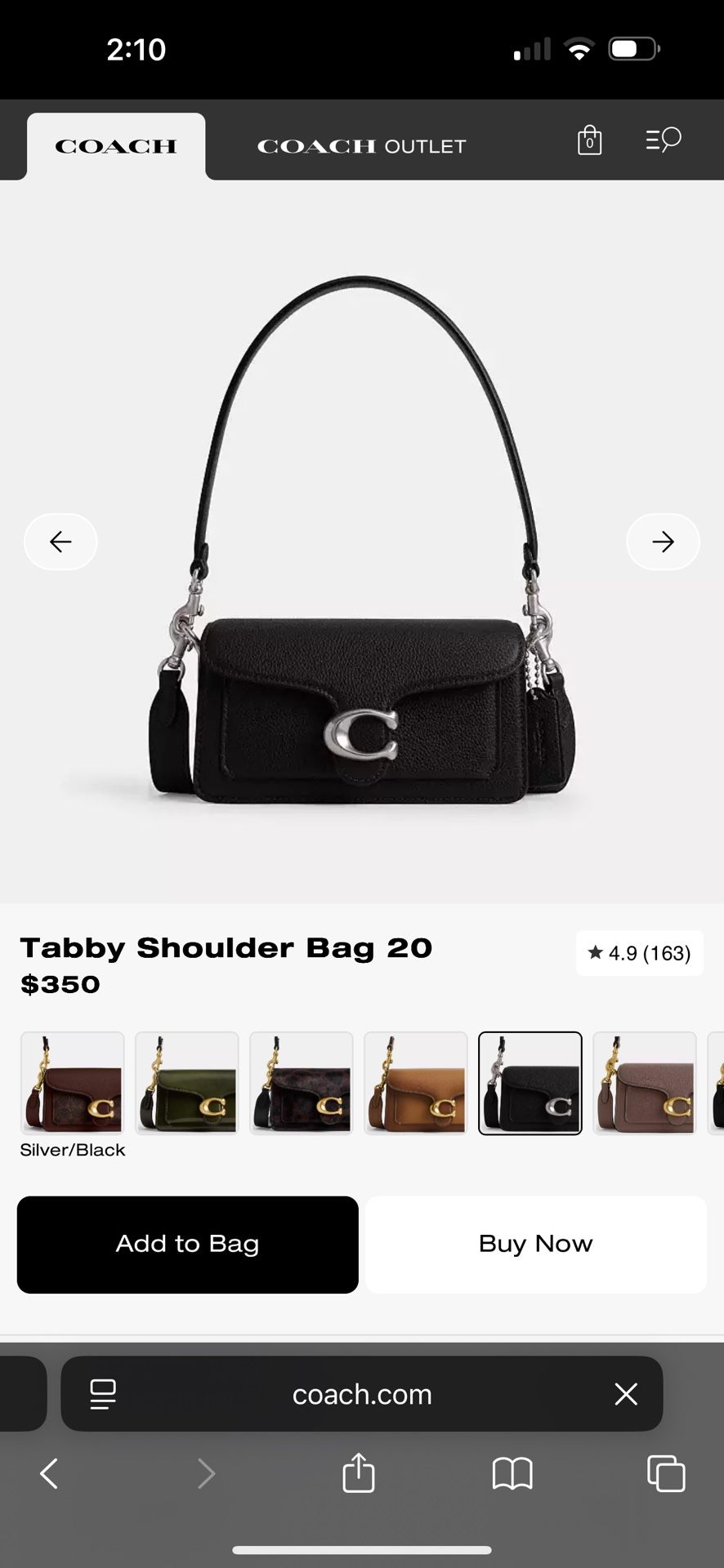
Task: Tap the Add to Bag button
Action: [x=187, y=1244]
